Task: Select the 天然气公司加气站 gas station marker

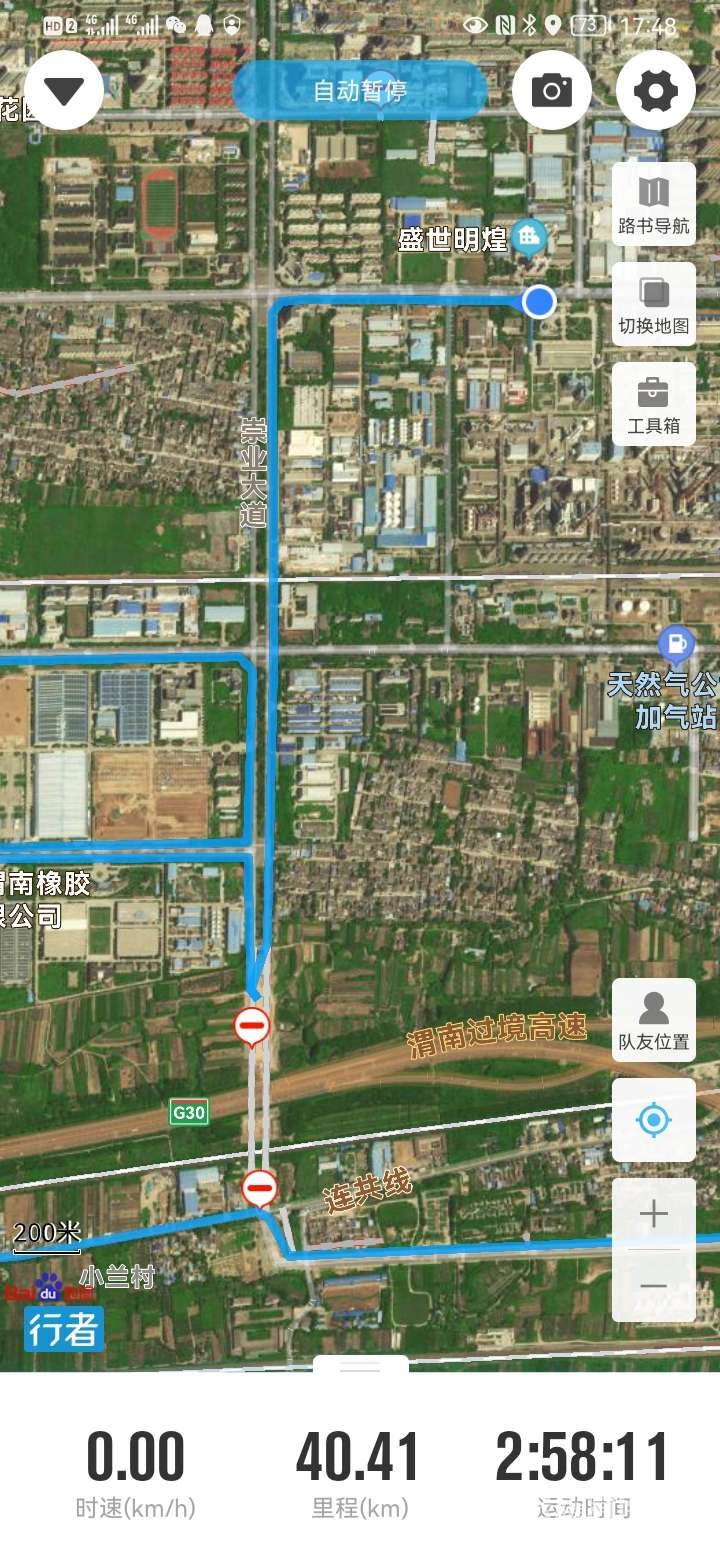Action: [x=677, y=643]
